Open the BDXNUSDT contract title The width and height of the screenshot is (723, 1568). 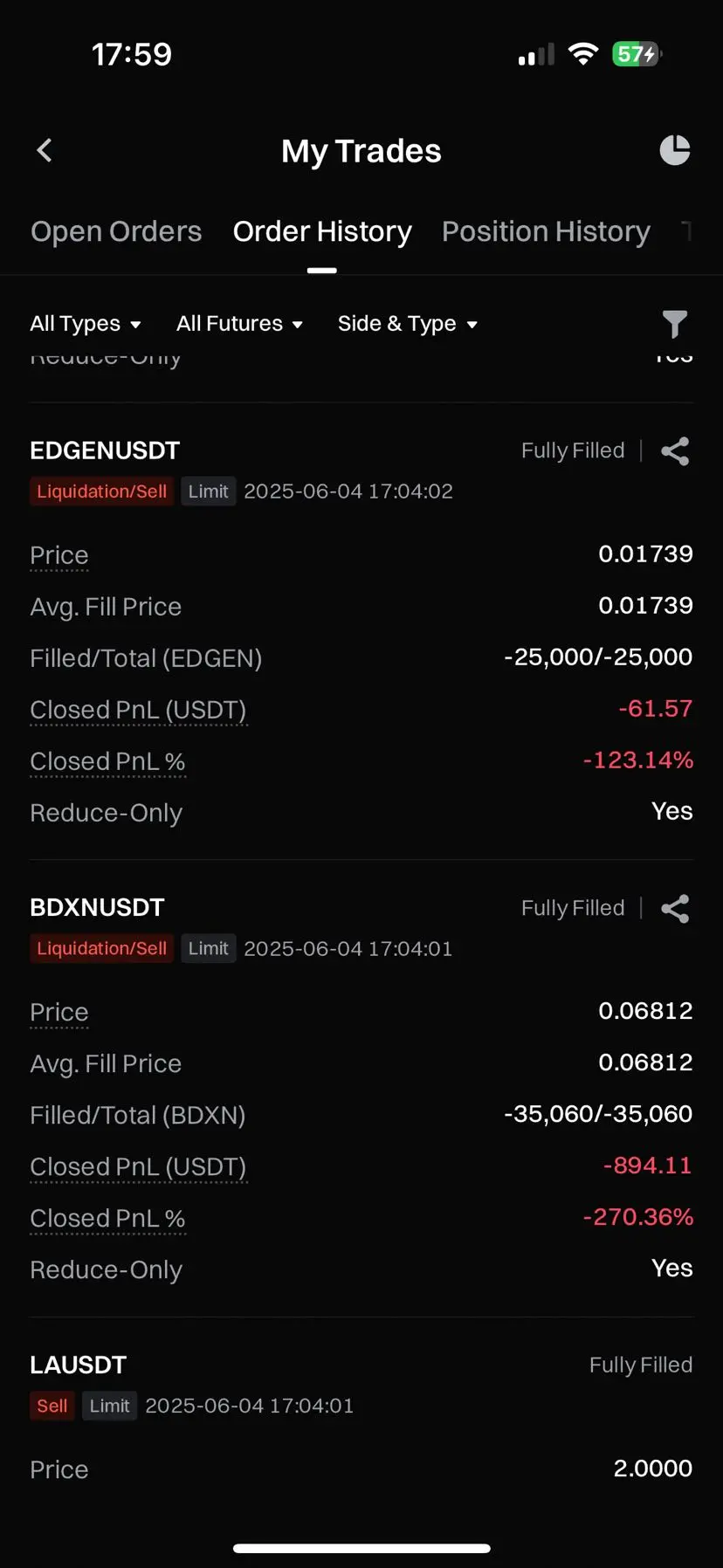tap(97, 908)
